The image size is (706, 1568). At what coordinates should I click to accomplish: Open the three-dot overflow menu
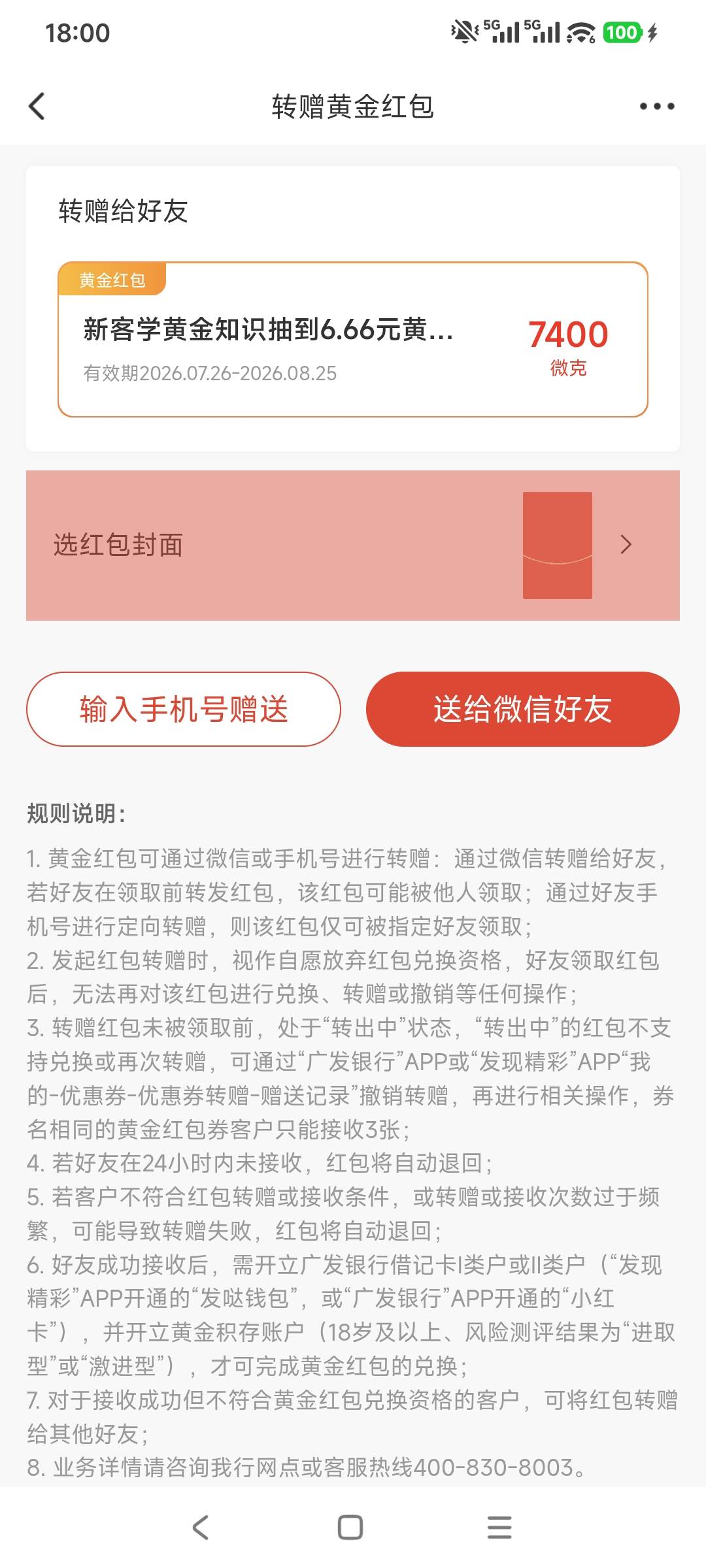[656, 106]
